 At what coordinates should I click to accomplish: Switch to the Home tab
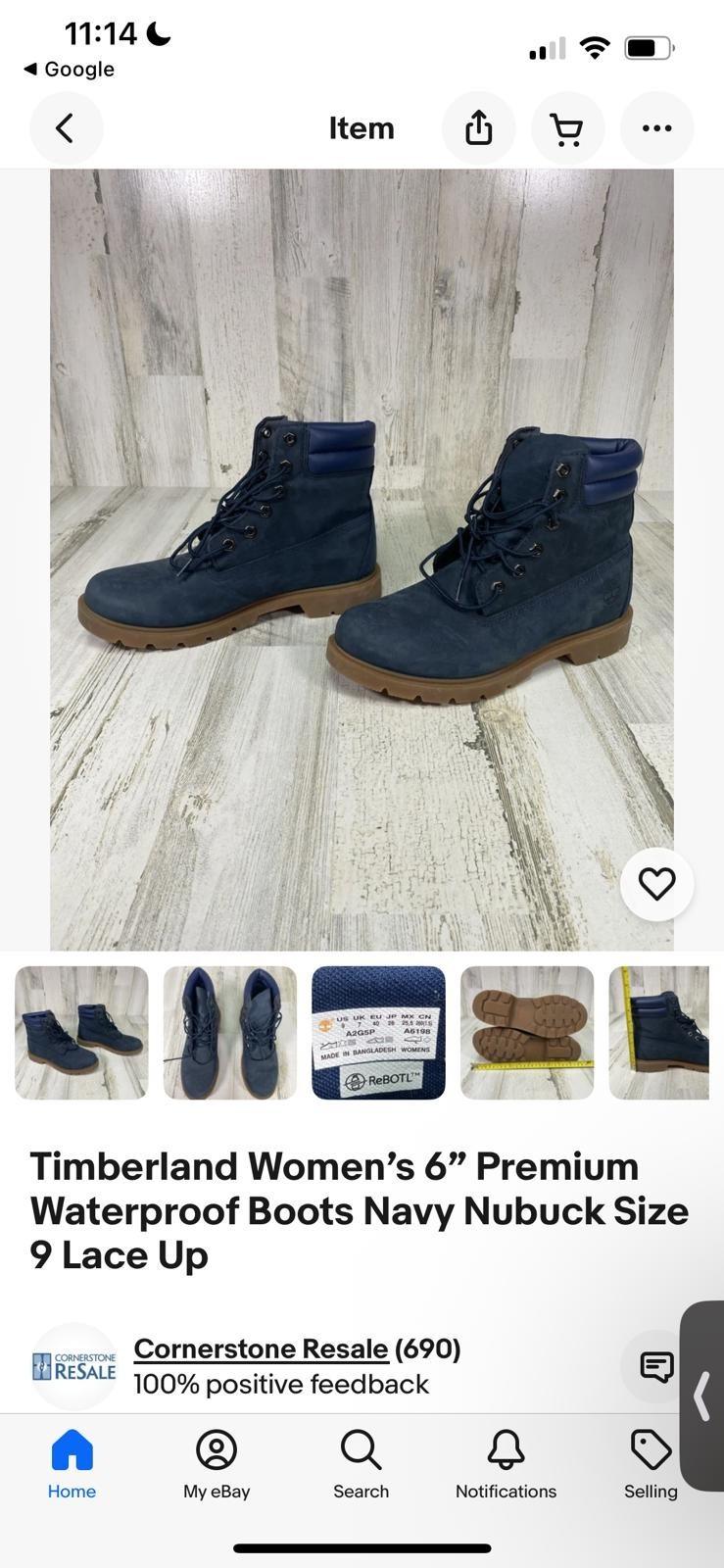point(72,1464)
